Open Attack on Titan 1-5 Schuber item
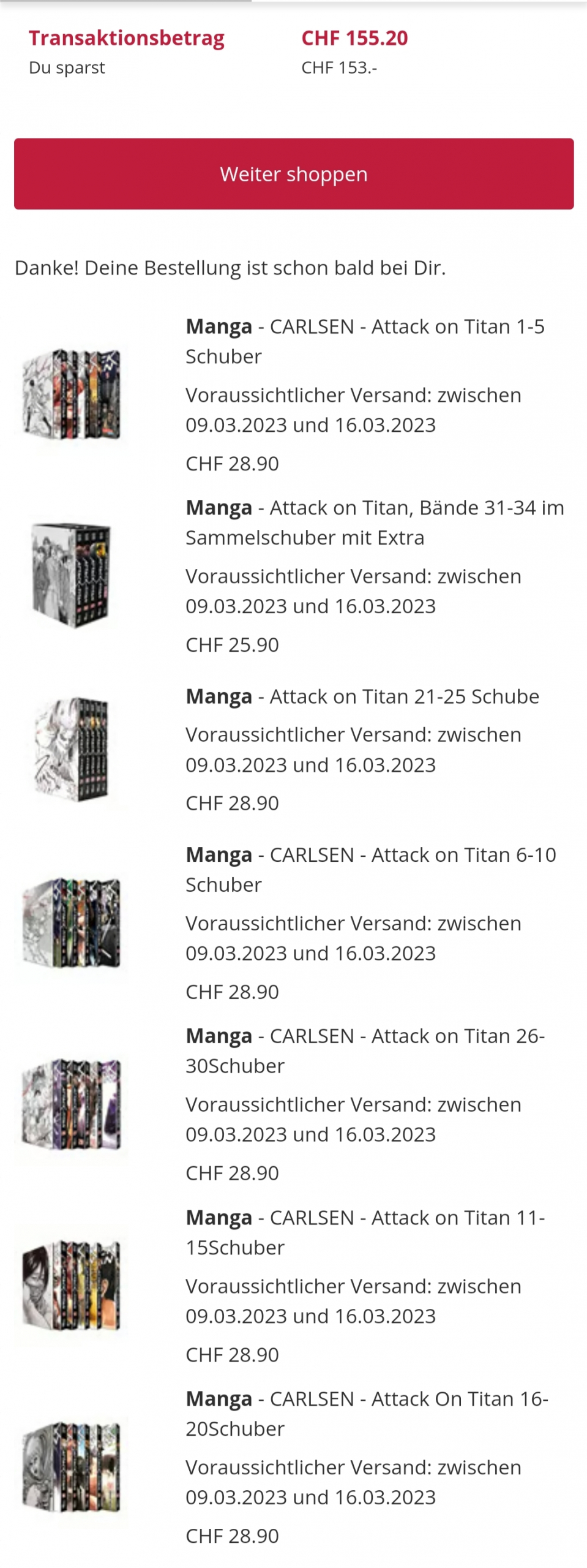 pyautogui.click(x=365, y=341)
